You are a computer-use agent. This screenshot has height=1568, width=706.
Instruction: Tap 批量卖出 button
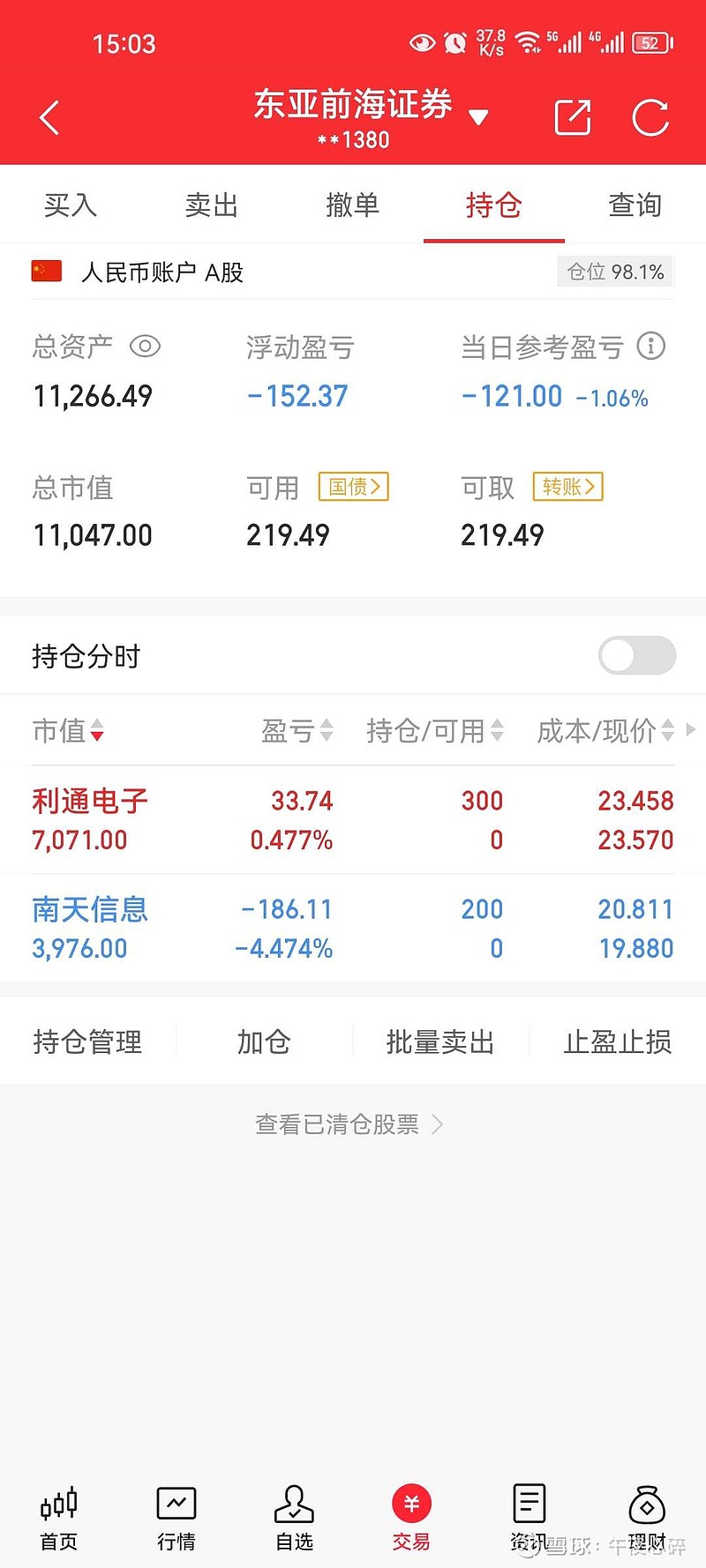(x=440, y=1042)
